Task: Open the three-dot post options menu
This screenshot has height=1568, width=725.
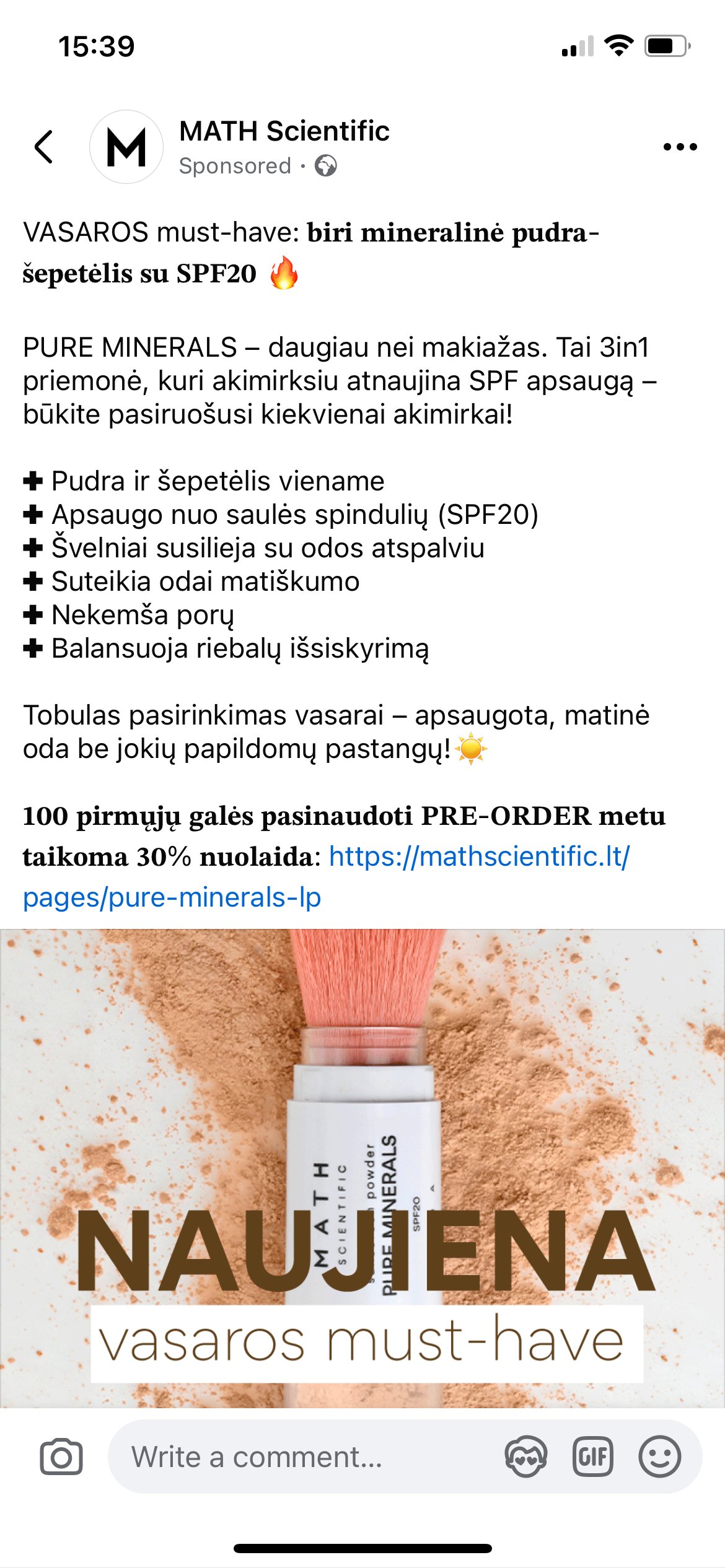Action: [680, 147]
